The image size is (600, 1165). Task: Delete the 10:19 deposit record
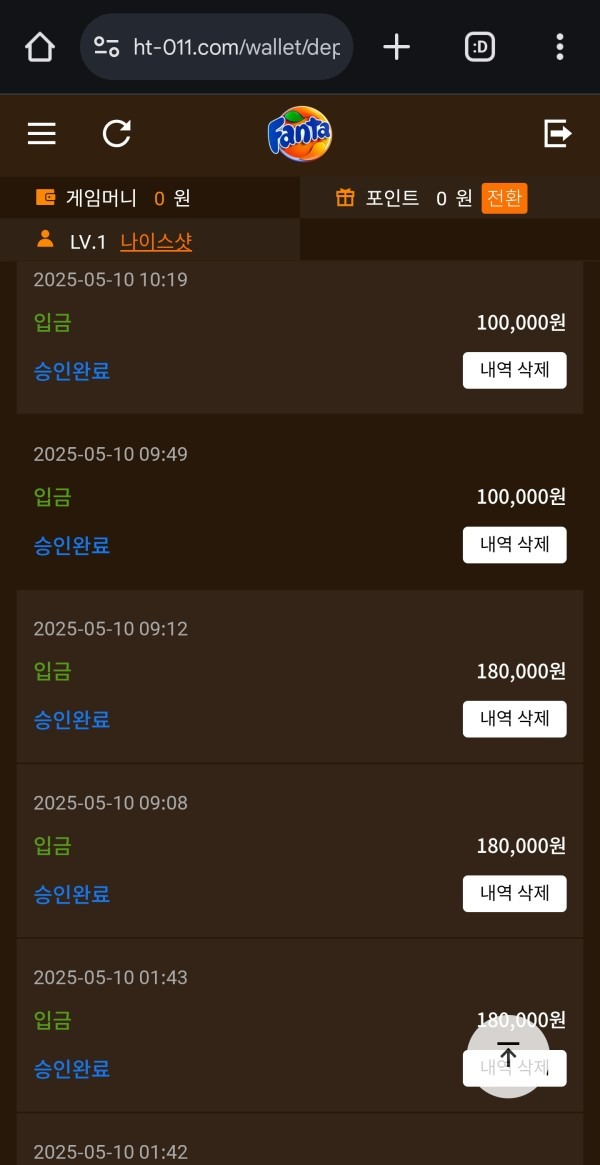click(x=514, y=370)
